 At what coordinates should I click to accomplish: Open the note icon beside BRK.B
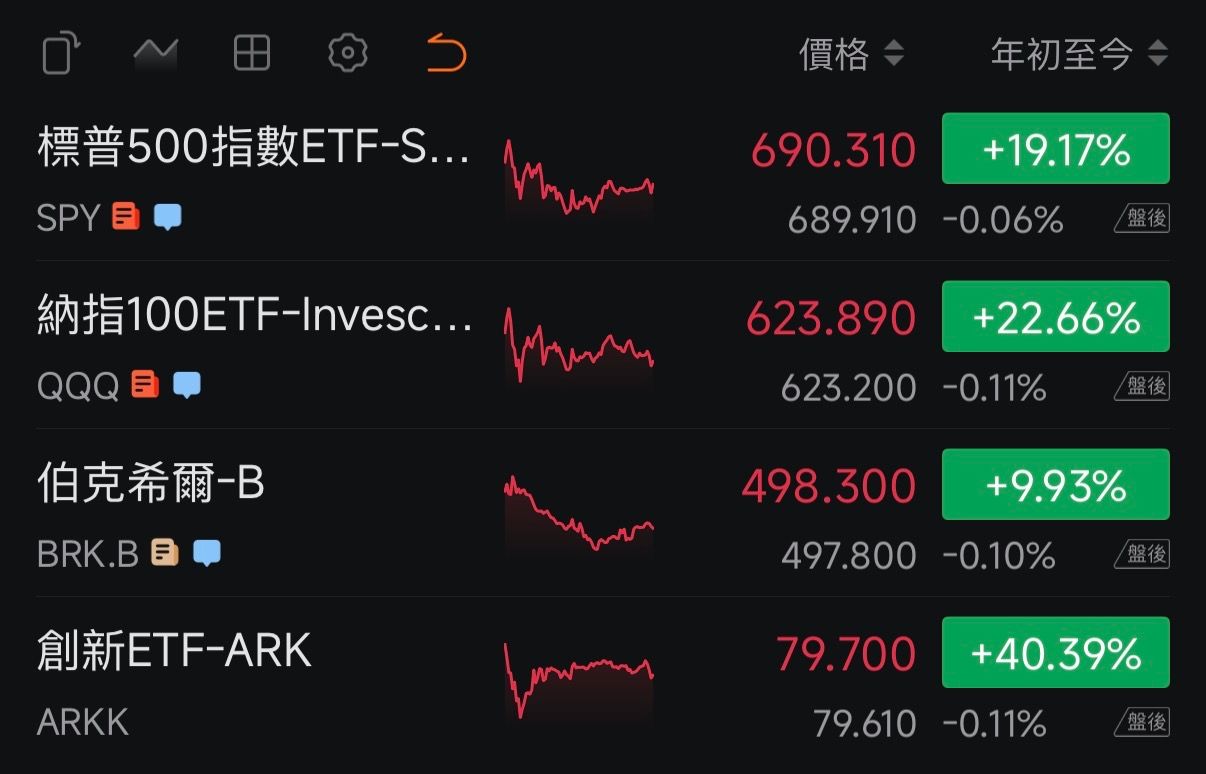pos(165,552)
